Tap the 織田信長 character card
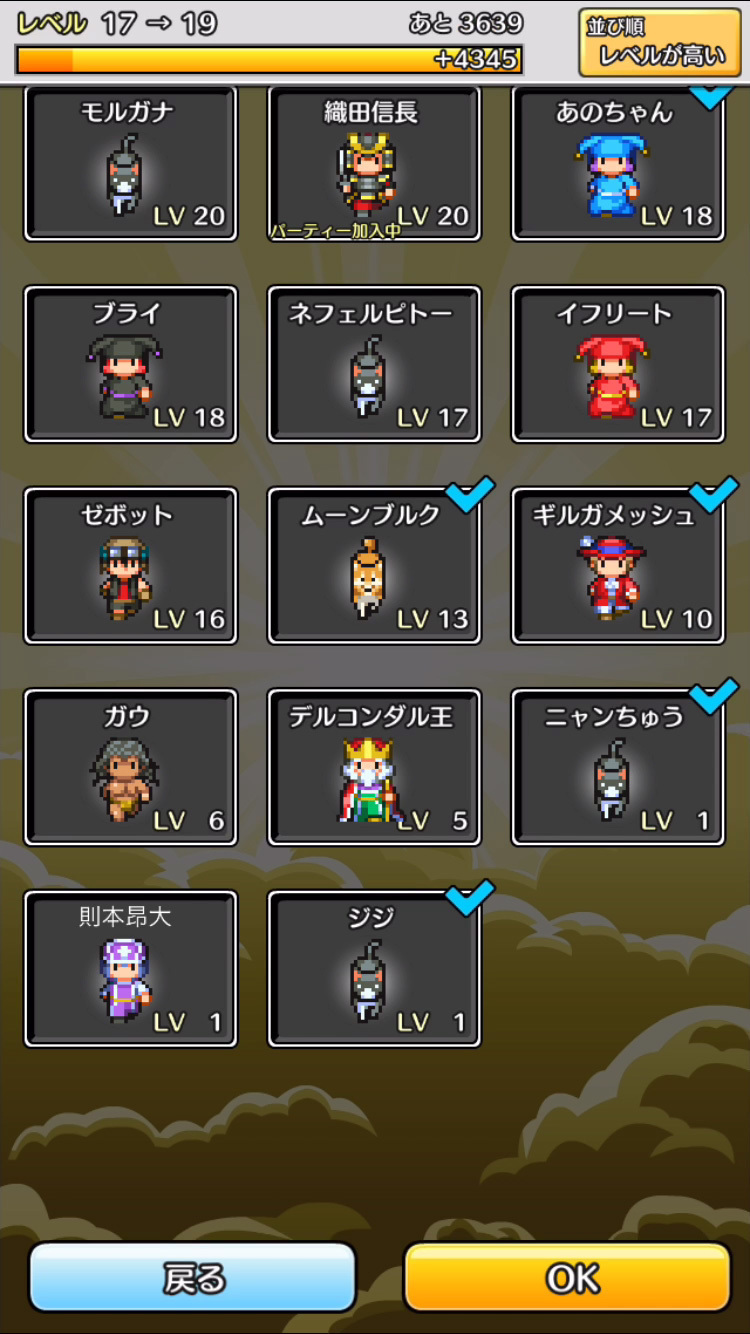This screenshot has height=1334, width=750. pyautogui.click(x=374, y=165)
